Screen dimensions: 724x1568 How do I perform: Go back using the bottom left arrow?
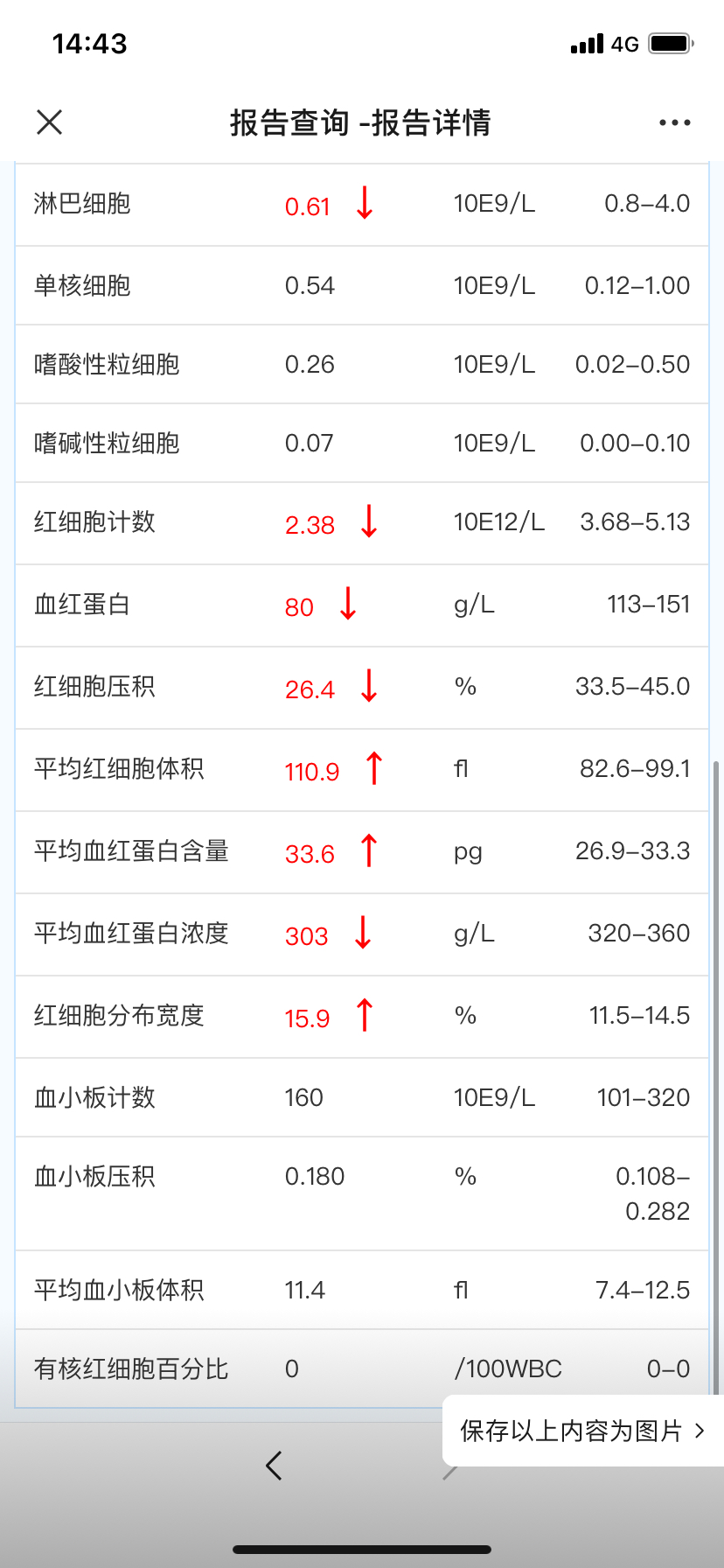(274, 1465)
